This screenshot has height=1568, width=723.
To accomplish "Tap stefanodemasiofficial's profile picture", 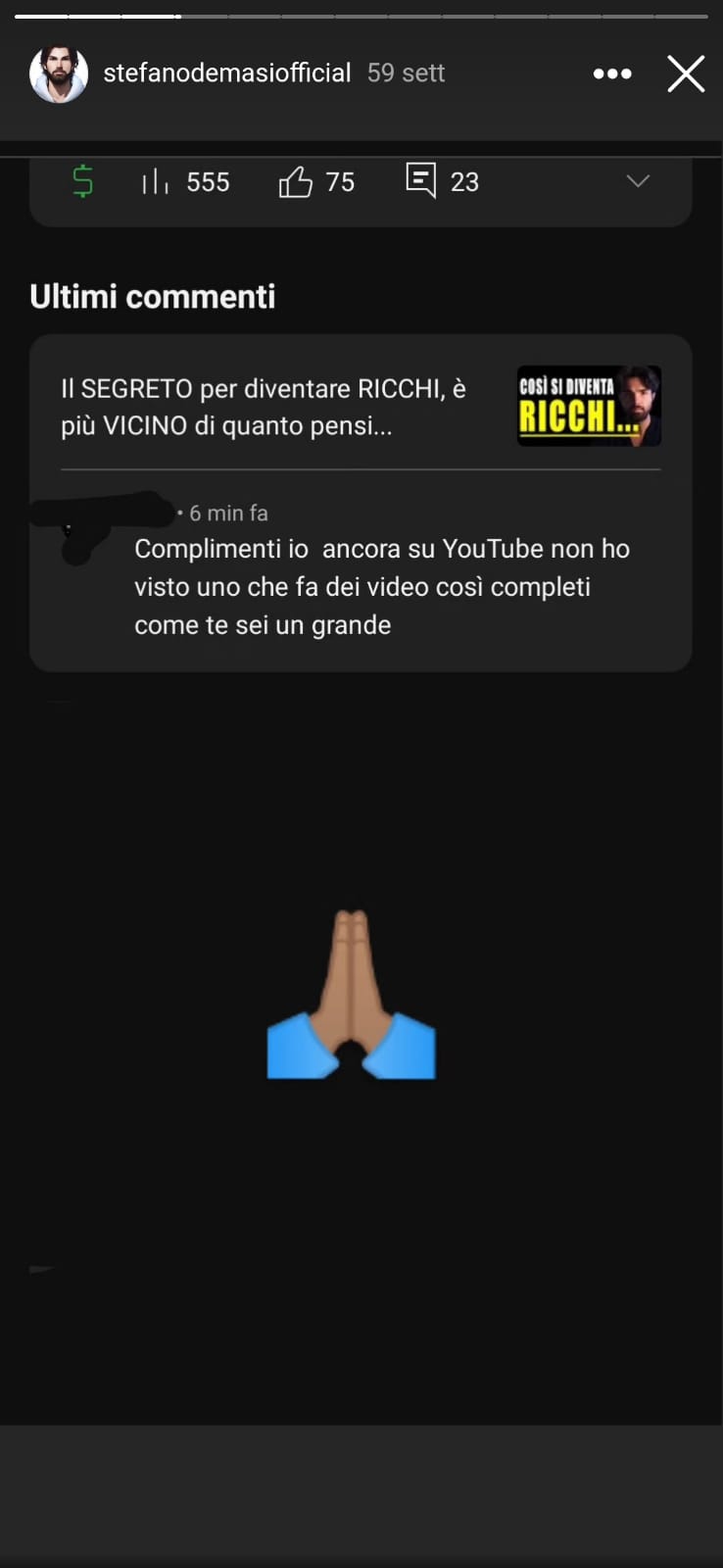I will 59,73.
